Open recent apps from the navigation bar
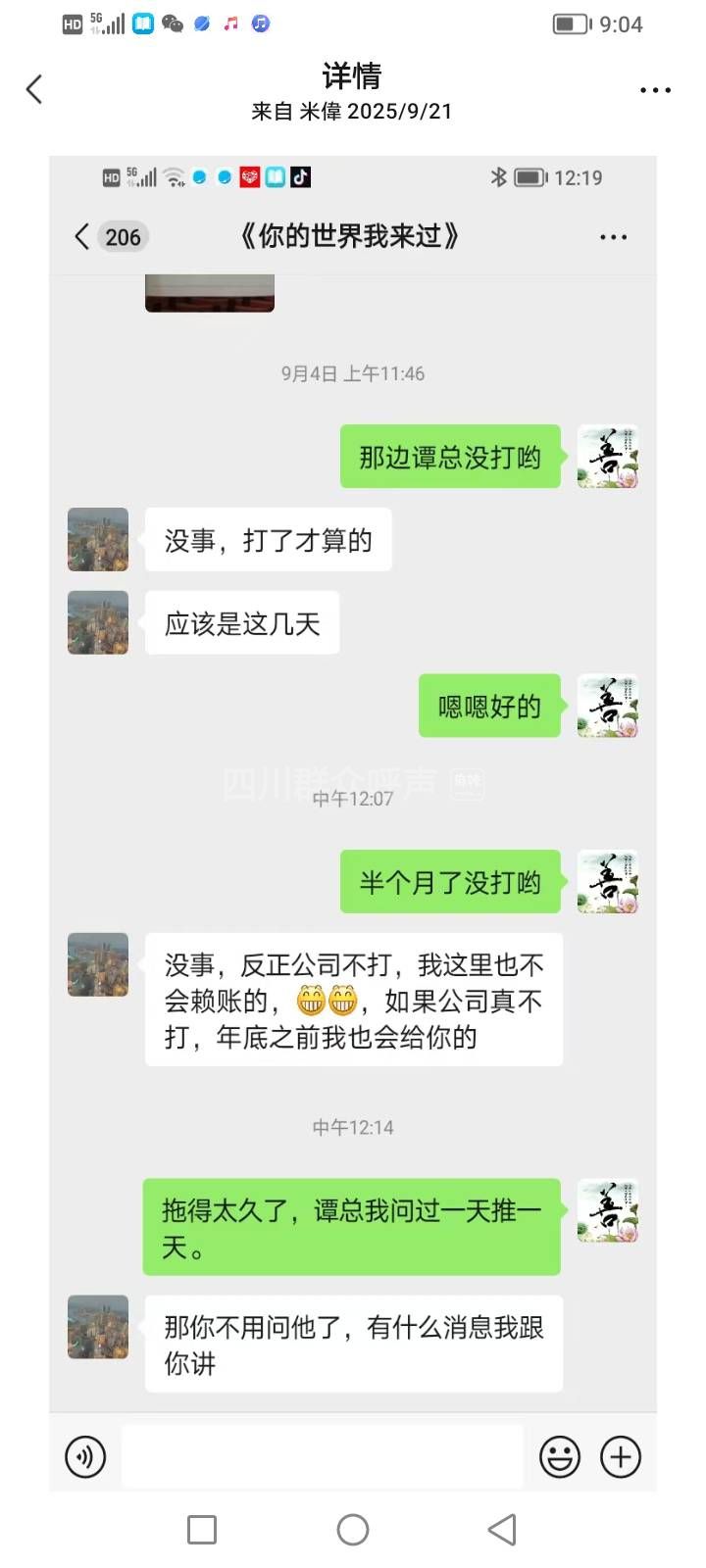Image resolution: width=706 pixels, height=1568 pixels. (x=202, y=1530)
